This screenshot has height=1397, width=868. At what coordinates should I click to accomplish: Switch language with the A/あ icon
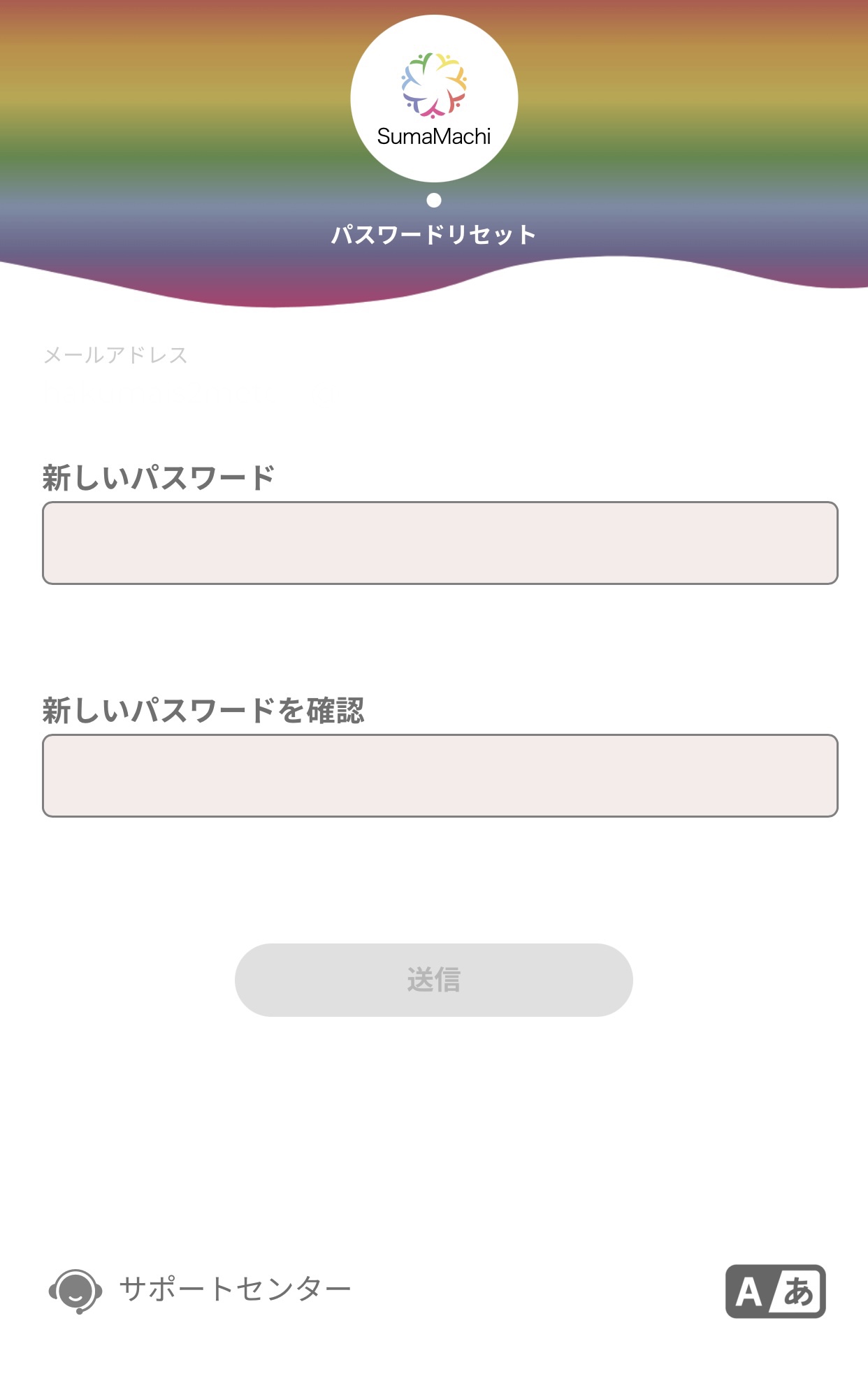tap(775, 1291)
